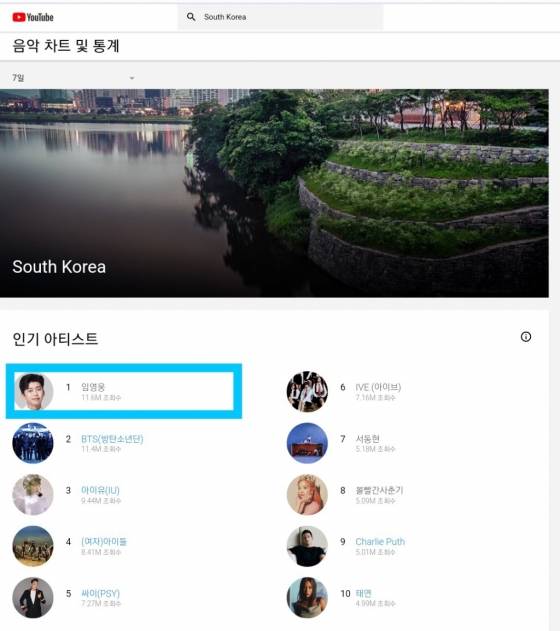
Task: Open the info icon beside 인기 아티스트
Action: pos(526,337)
